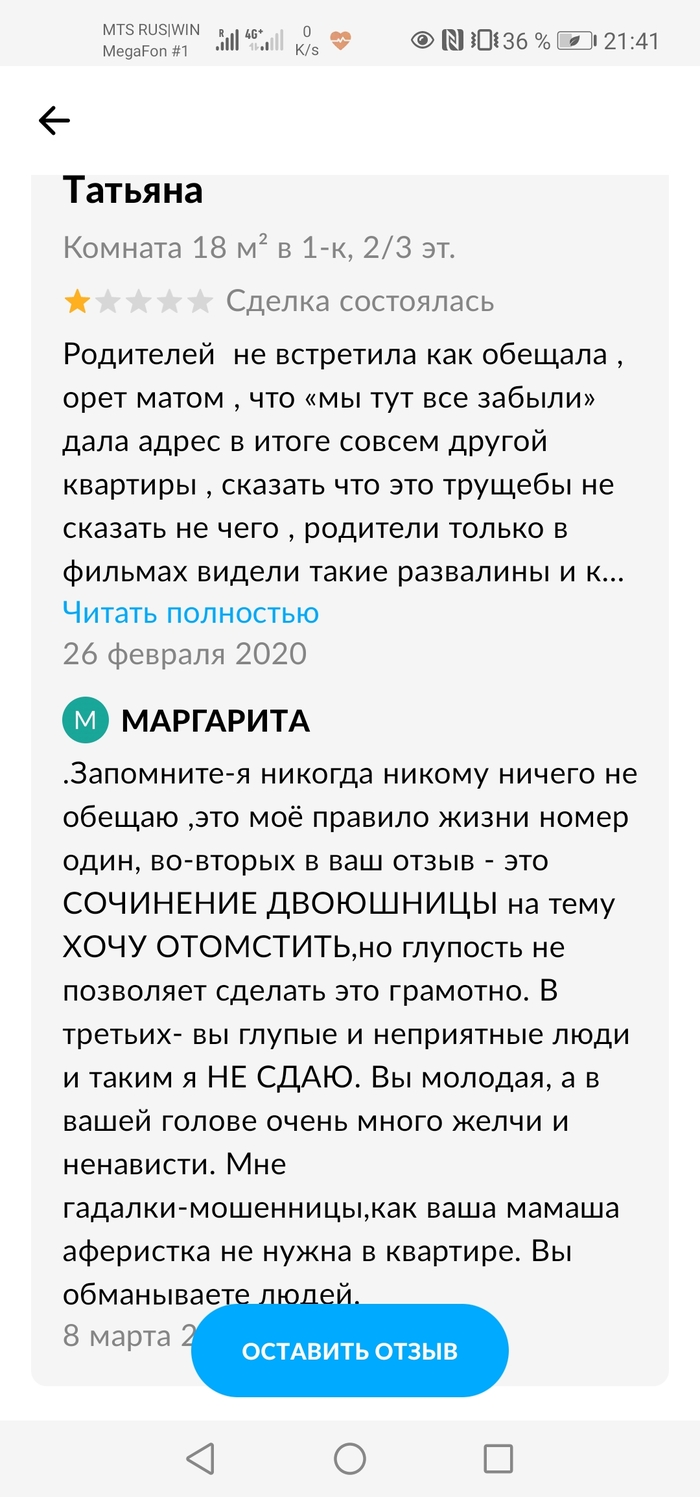Open МАРГАРИТА's profile avatar
Image resolution: width=700 pixels, height=1497 pixels.
point(85,720)
